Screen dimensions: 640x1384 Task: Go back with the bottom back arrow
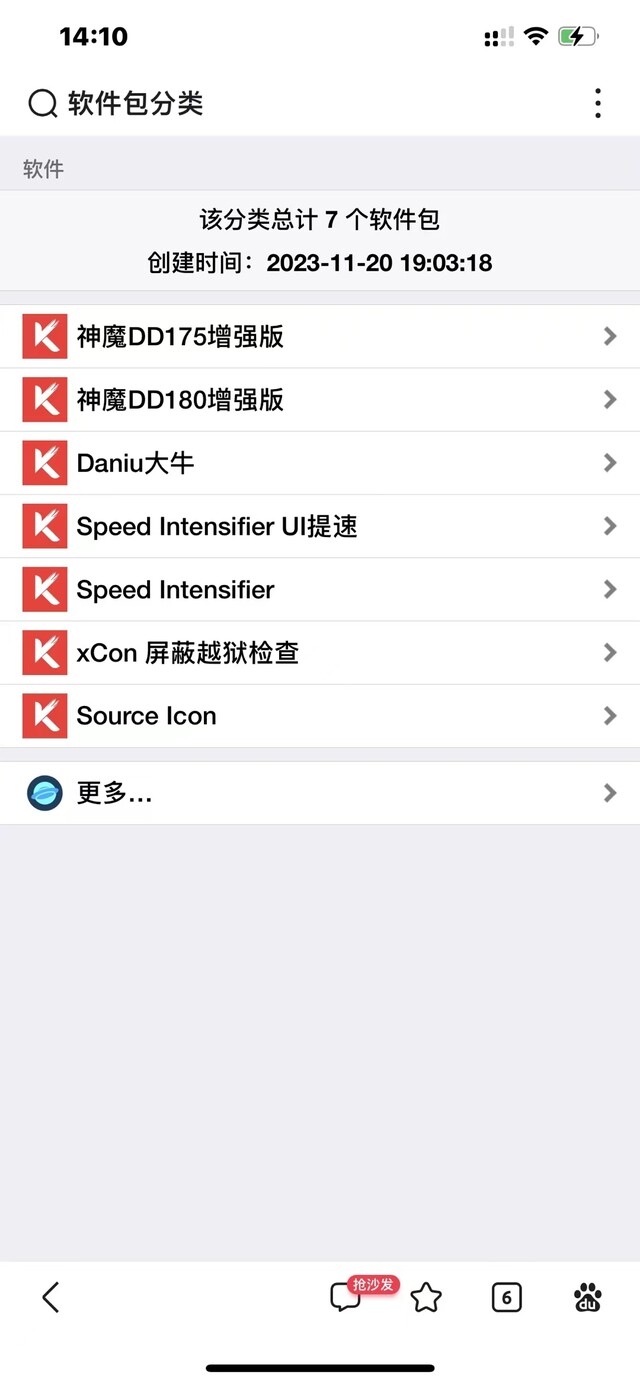[x=51, y=1297]
